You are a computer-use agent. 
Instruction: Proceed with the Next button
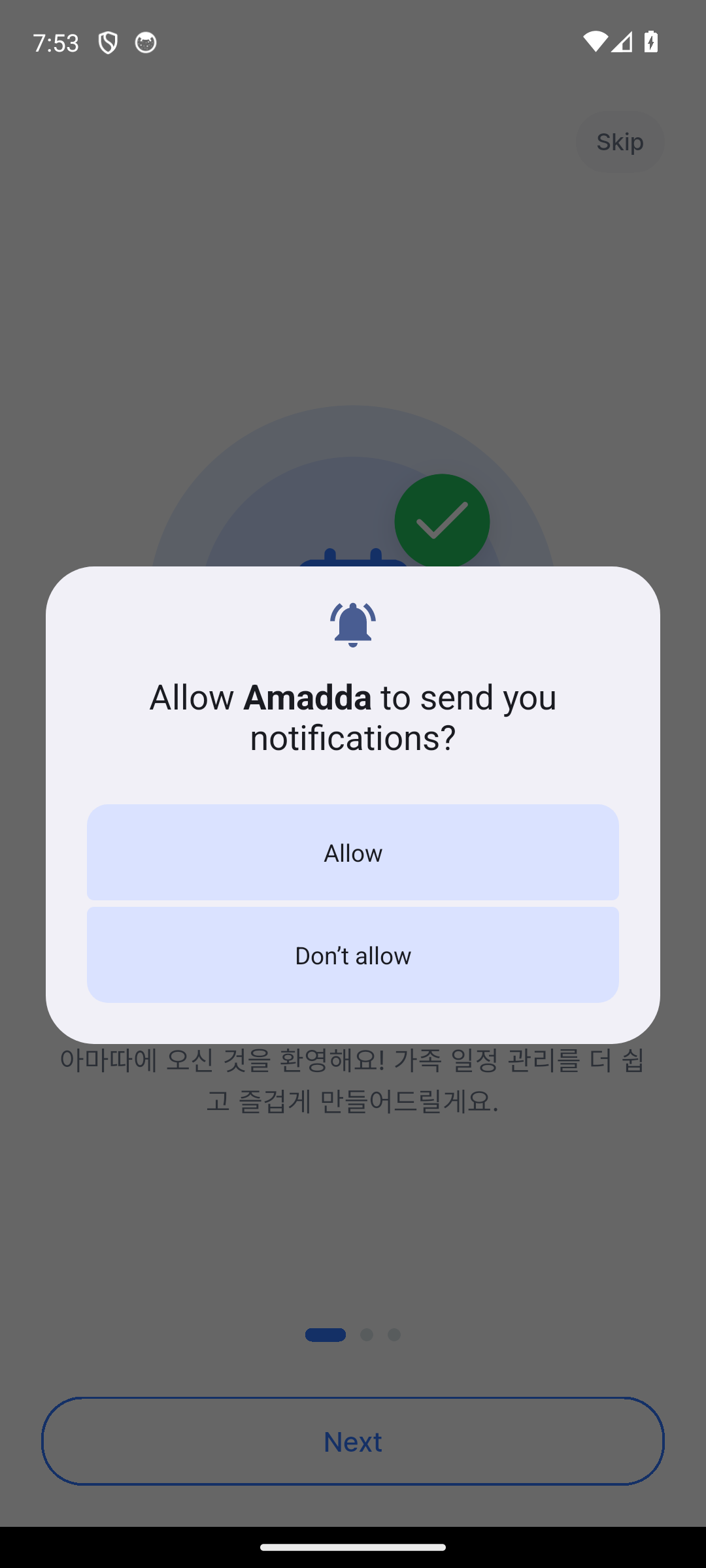(353, 1441)
